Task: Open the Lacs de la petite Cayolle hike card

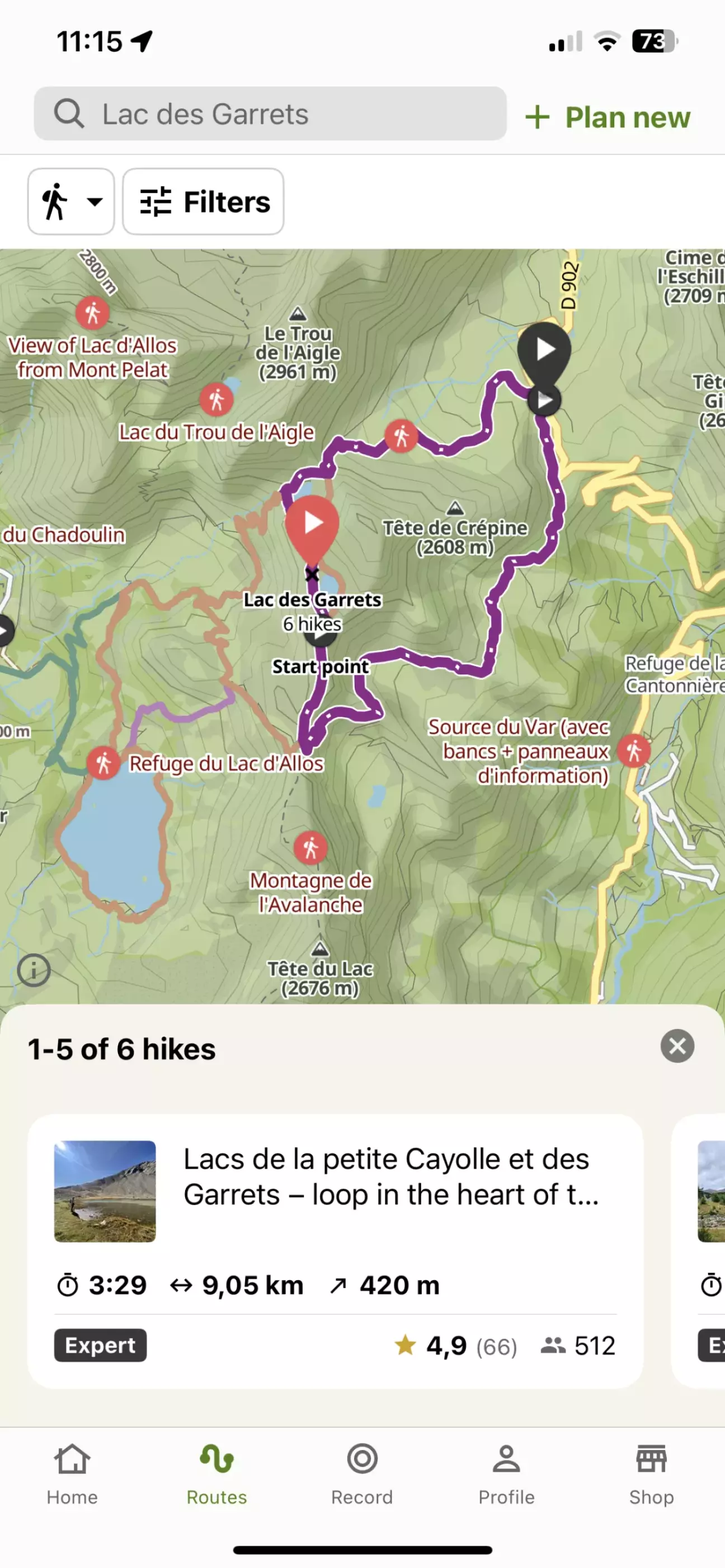Action: click(x=335, y=1251)
